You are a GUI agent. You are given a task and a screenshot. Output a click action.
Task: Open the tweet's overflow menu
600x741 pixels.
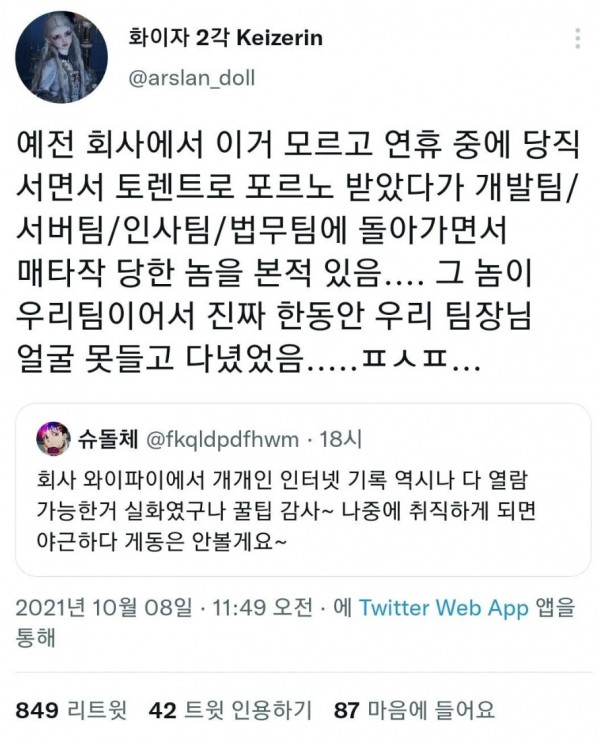point(578,39)
